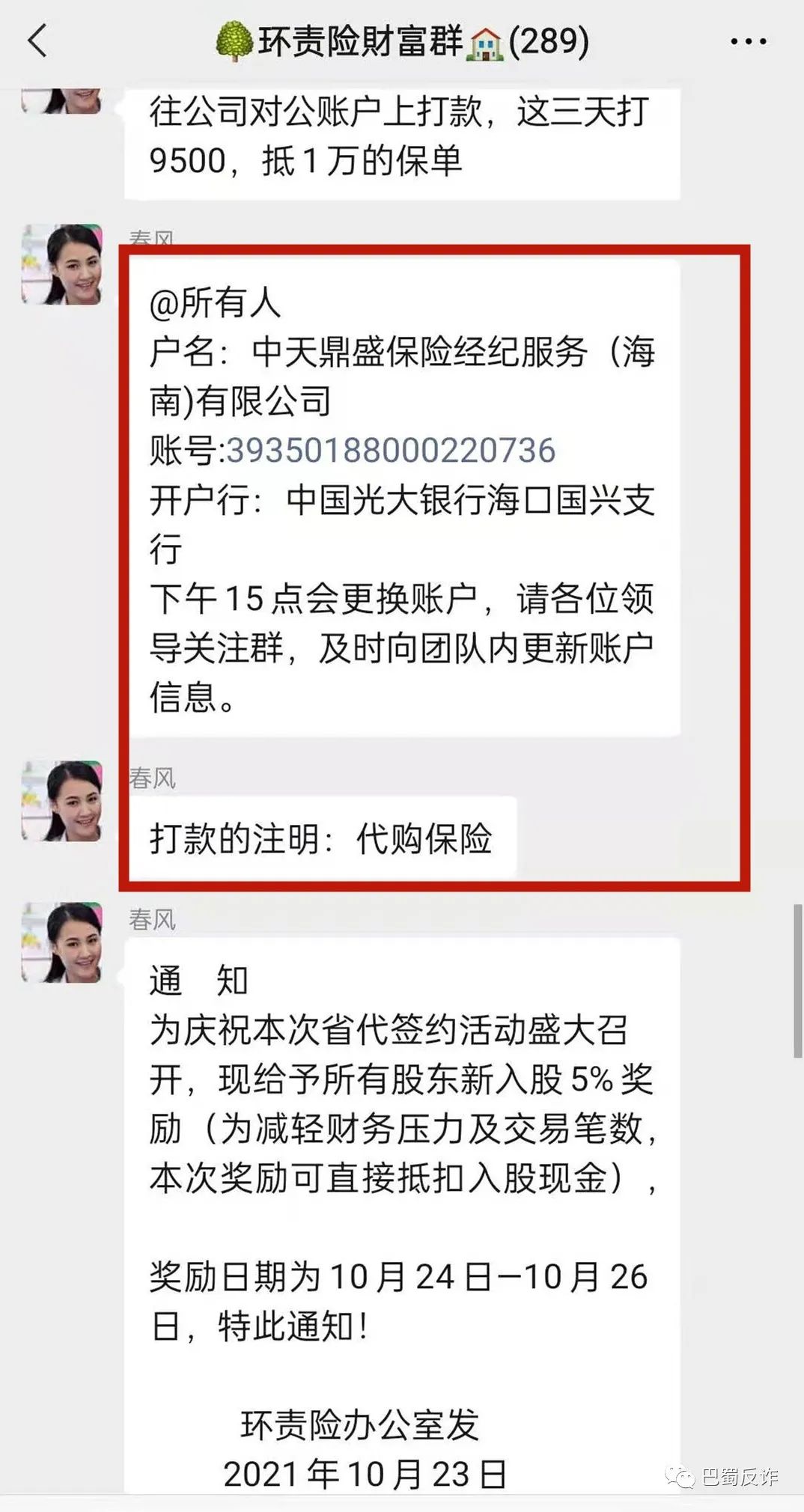Open 春风's avatar beside the 通知 message

62,942
